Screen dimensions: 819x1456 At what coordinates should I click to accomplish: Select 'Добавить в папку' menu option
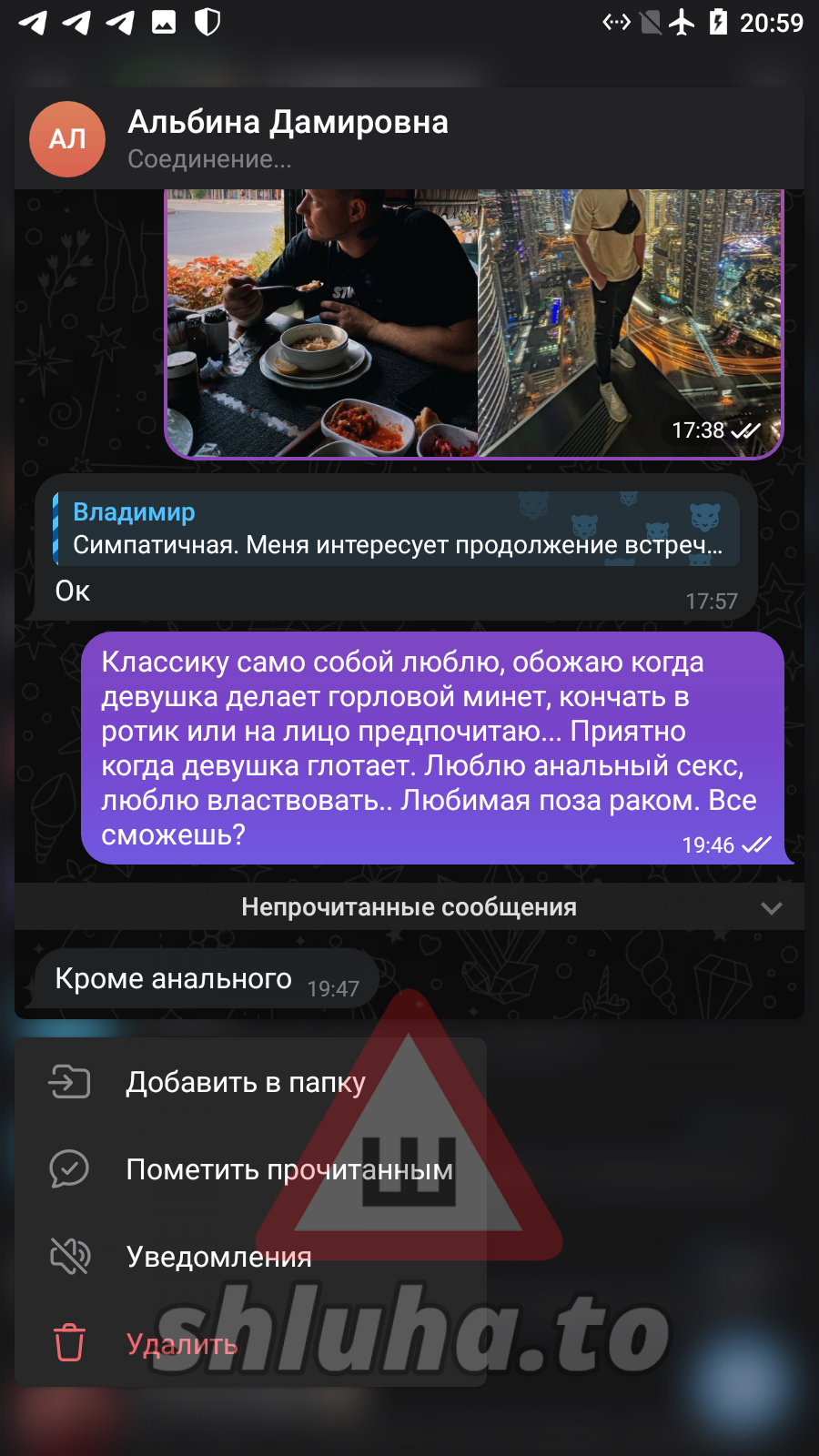click(246, 1082)
